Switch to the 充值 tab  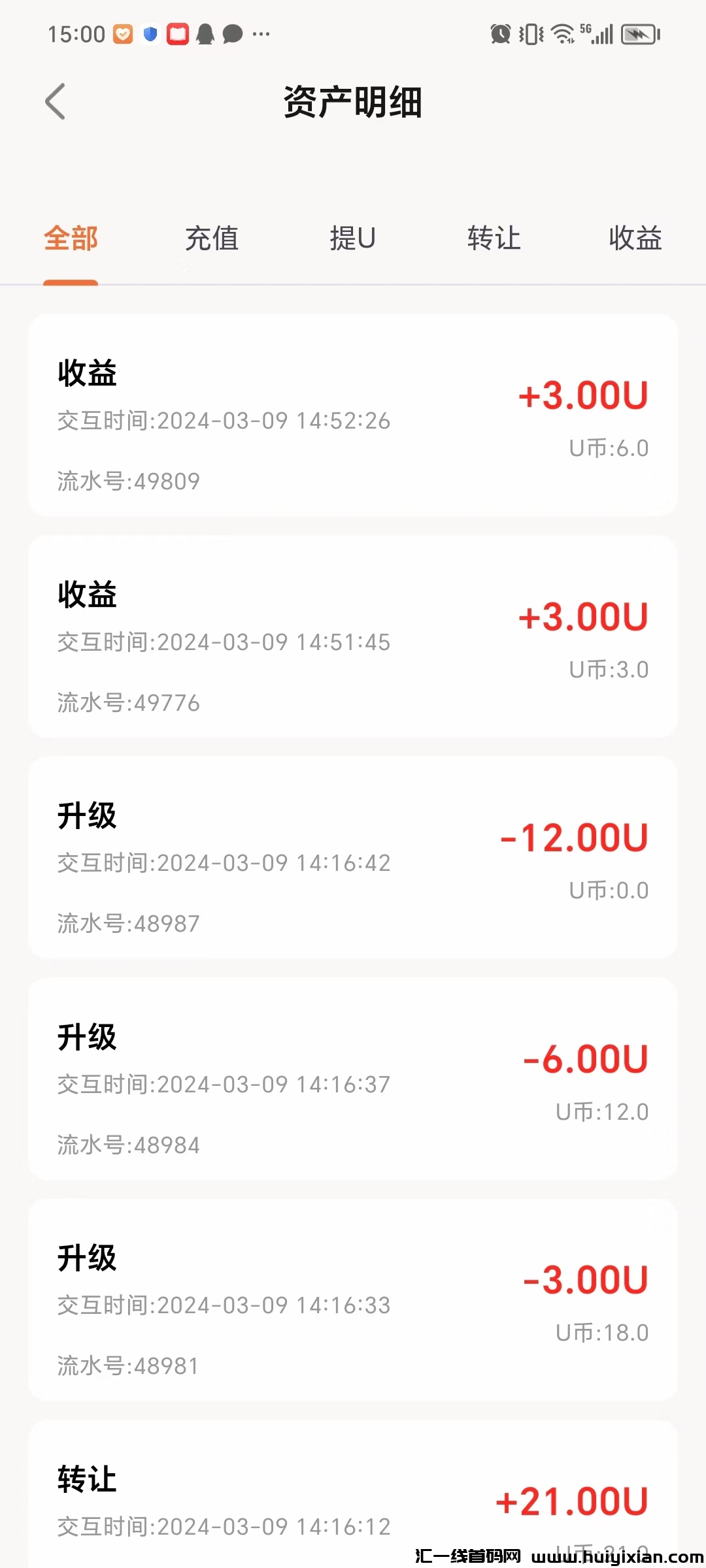point(212,239)
